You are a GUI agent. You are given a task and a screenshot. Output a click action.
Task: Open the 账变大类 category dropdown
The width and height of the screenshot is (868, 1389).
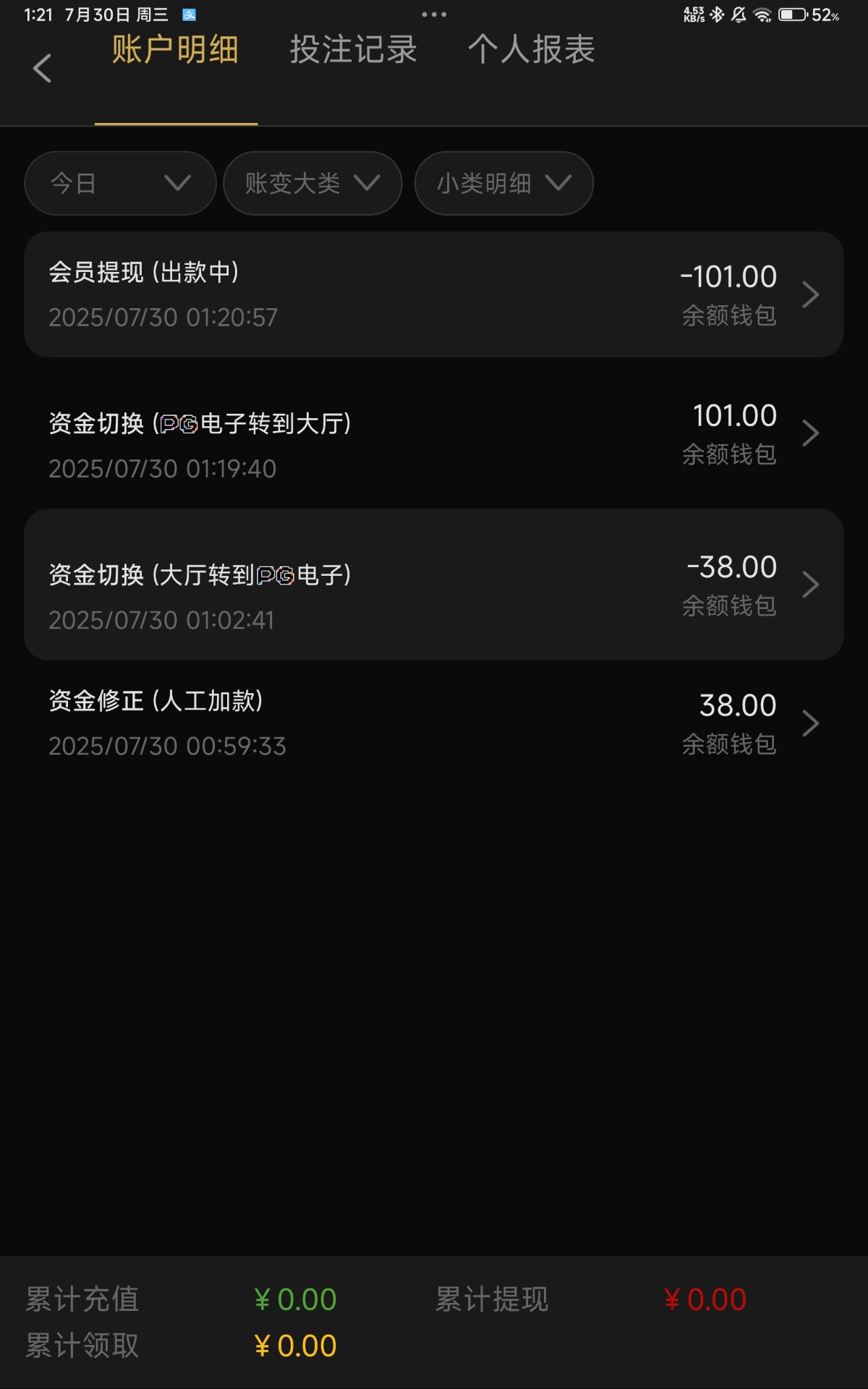pyautogui.click(x=312, y=183)
